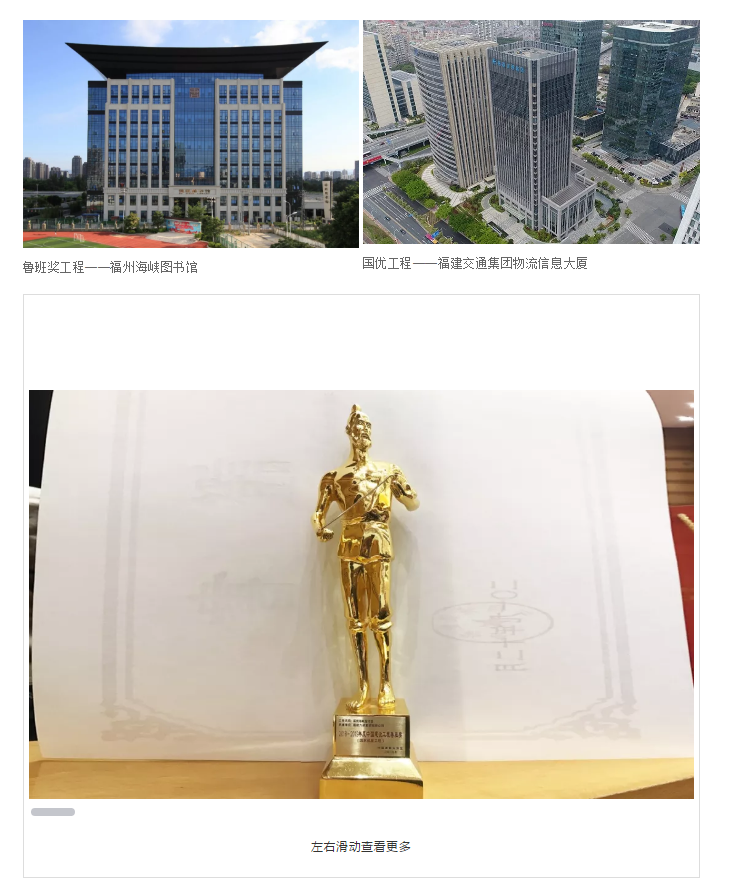
Task: Tap the carousel scrollbar under the trophy
Action: click(x=53, y=812)
